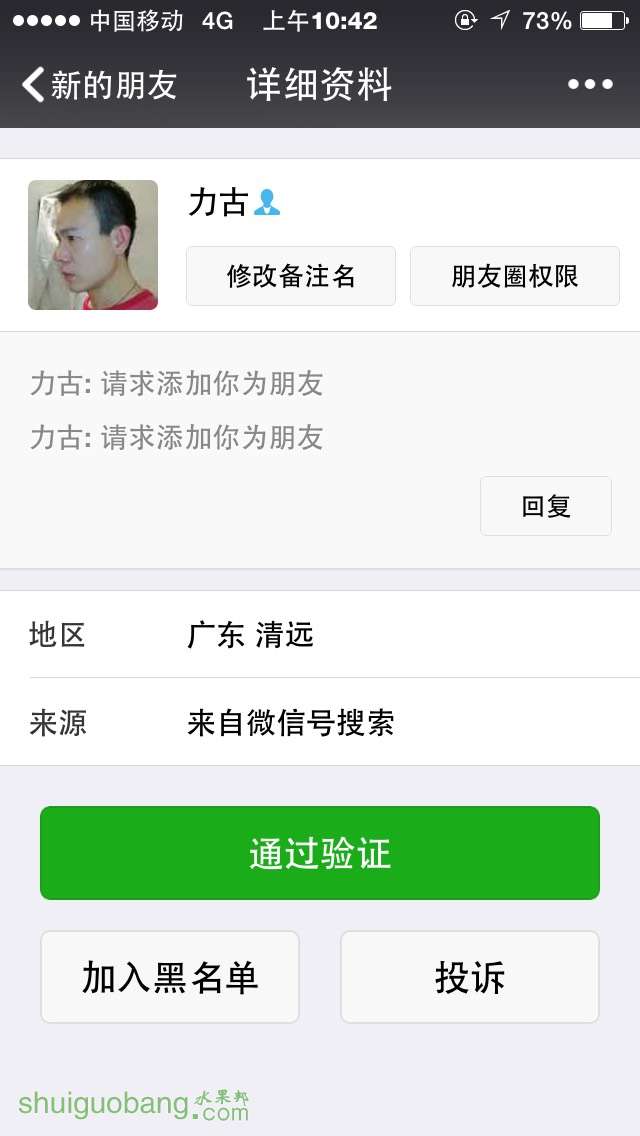
Task: Report user via 投诉
Action: (470, 977)
